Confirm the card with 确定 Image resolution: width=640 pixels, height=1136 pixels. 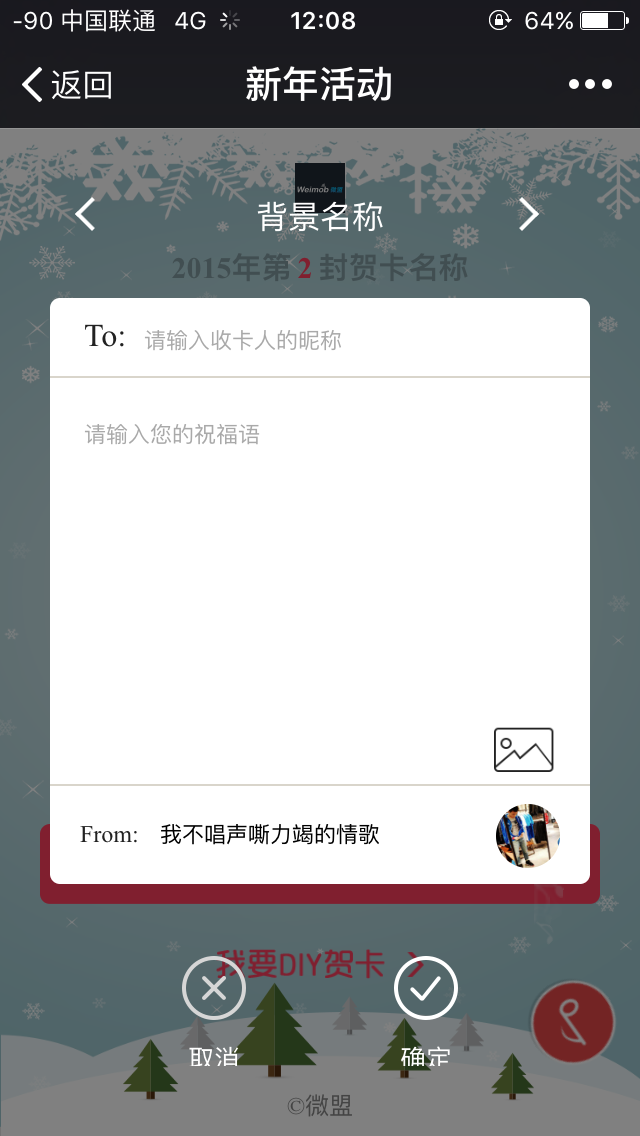click(x=426, y=989)
